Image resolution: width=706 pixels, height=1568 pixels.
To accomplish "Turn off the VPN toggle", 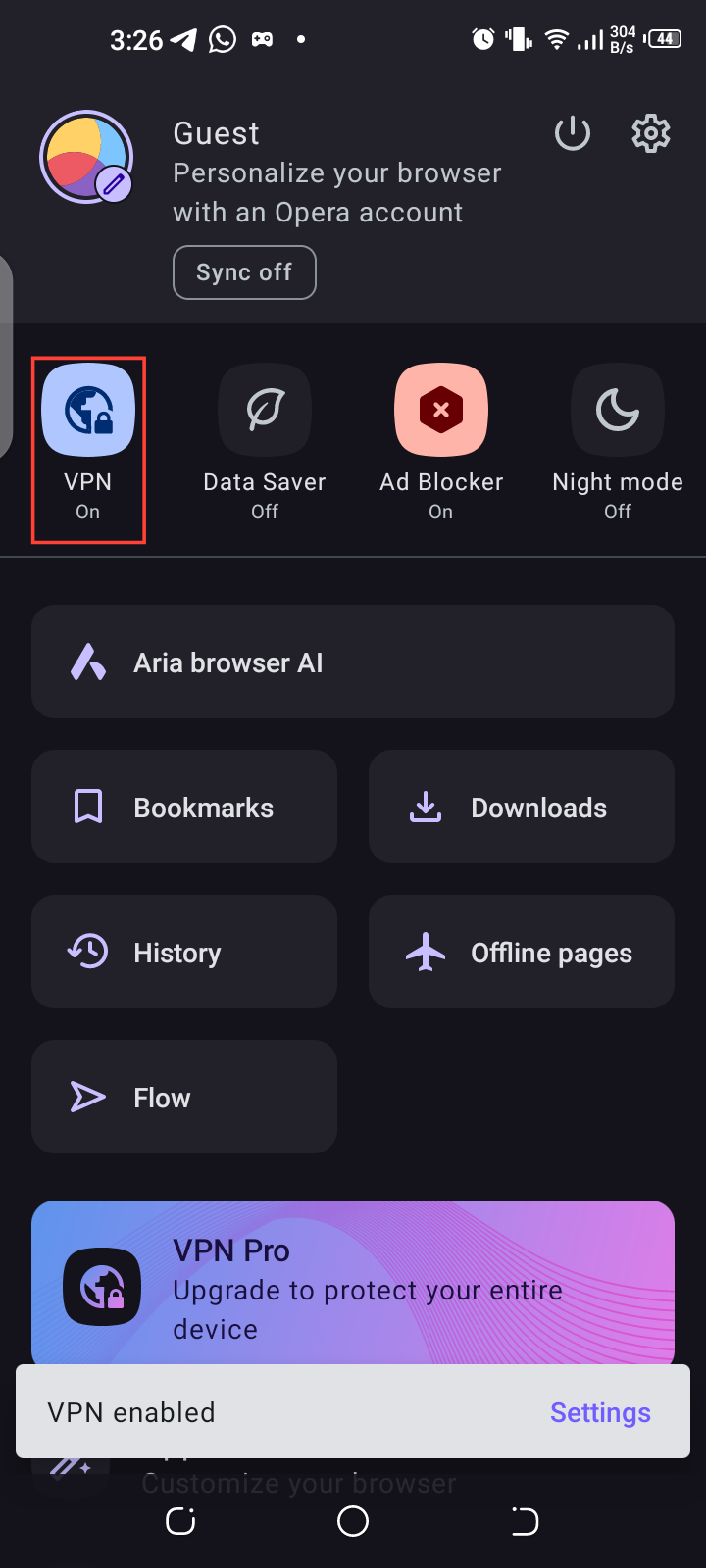I will point(88,410).
